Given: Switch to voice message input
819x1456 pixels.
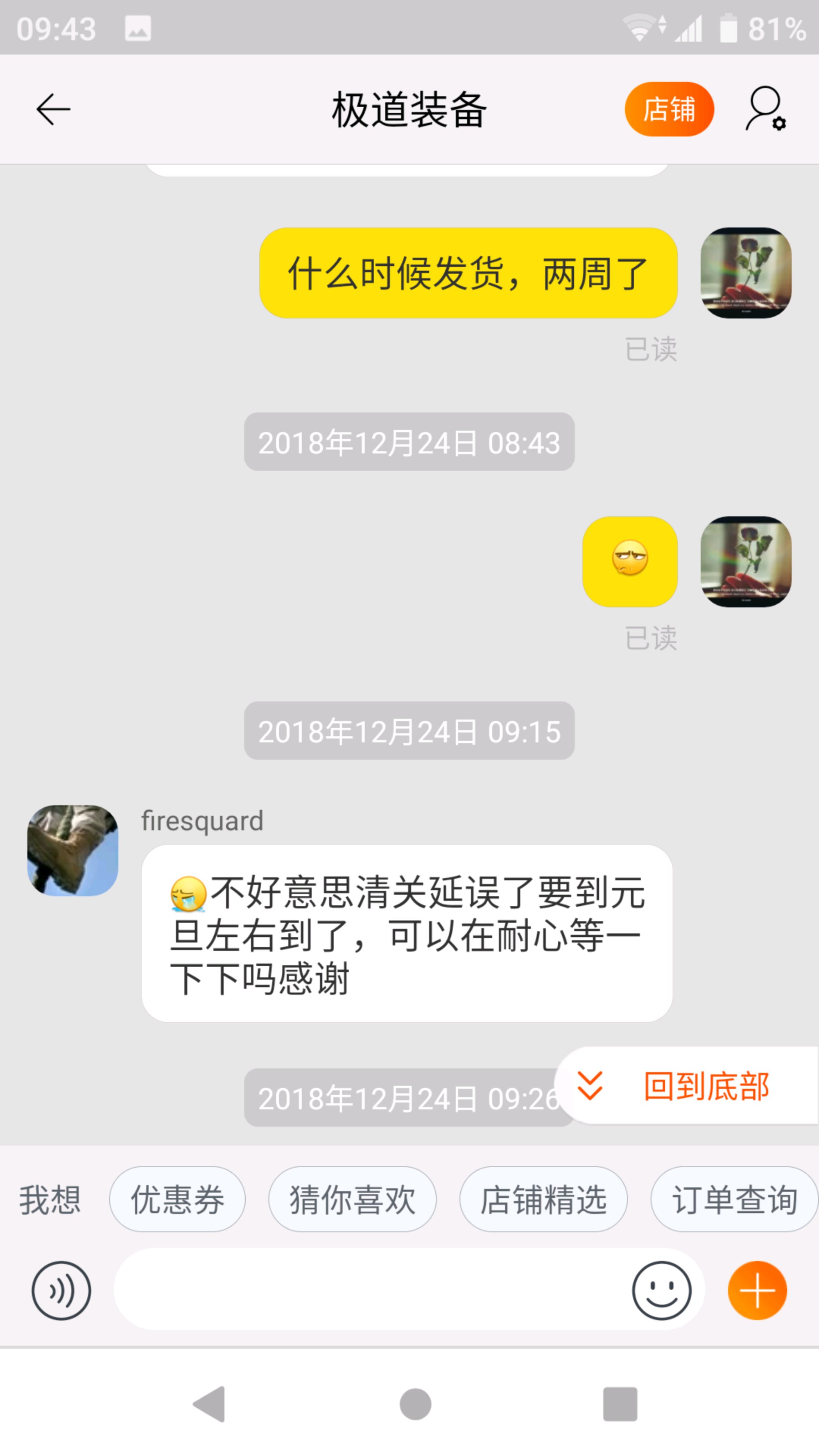Looking at the screenshot, I should 61,1291.
